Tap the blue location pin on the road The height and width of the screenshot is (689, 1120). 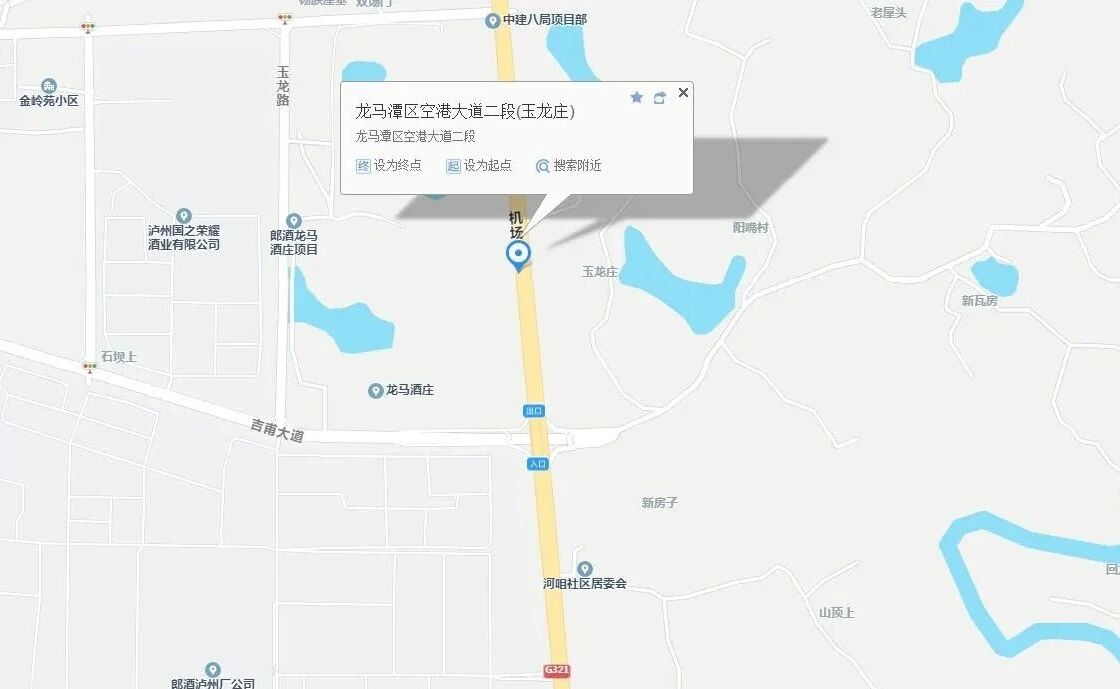(x=518, y=255)
